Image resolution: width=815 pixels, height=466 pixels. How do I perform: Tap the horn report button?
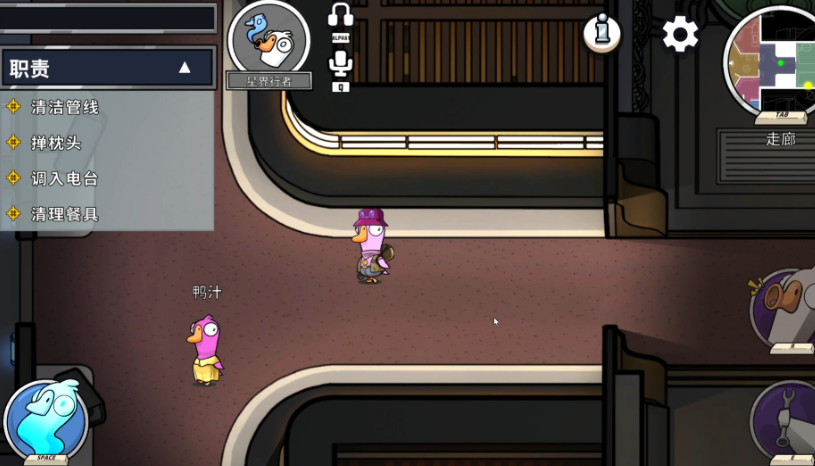click(787, 308)
